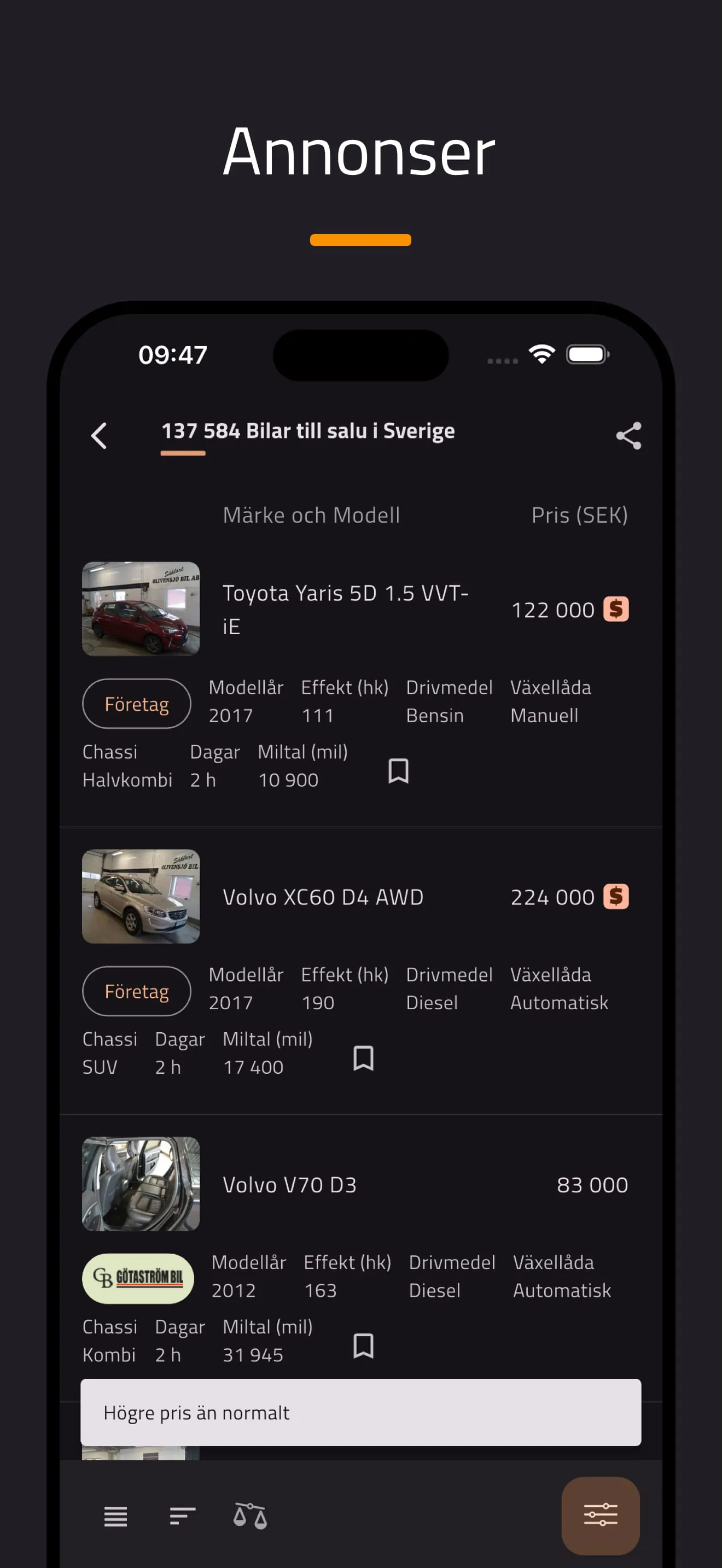Open the share menu
The height and width of the screenshot is (1568, 722).
[x=627, y=436]
